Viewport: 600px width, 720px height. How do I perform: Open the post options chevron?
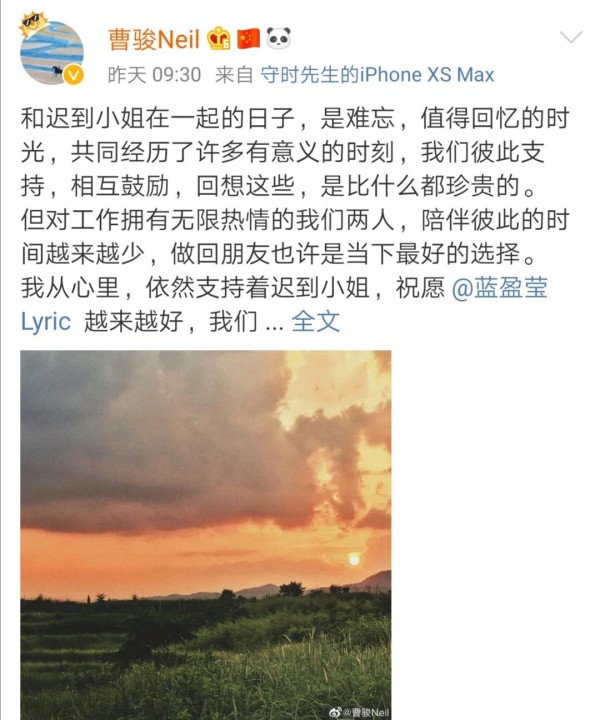coord(570,39)
